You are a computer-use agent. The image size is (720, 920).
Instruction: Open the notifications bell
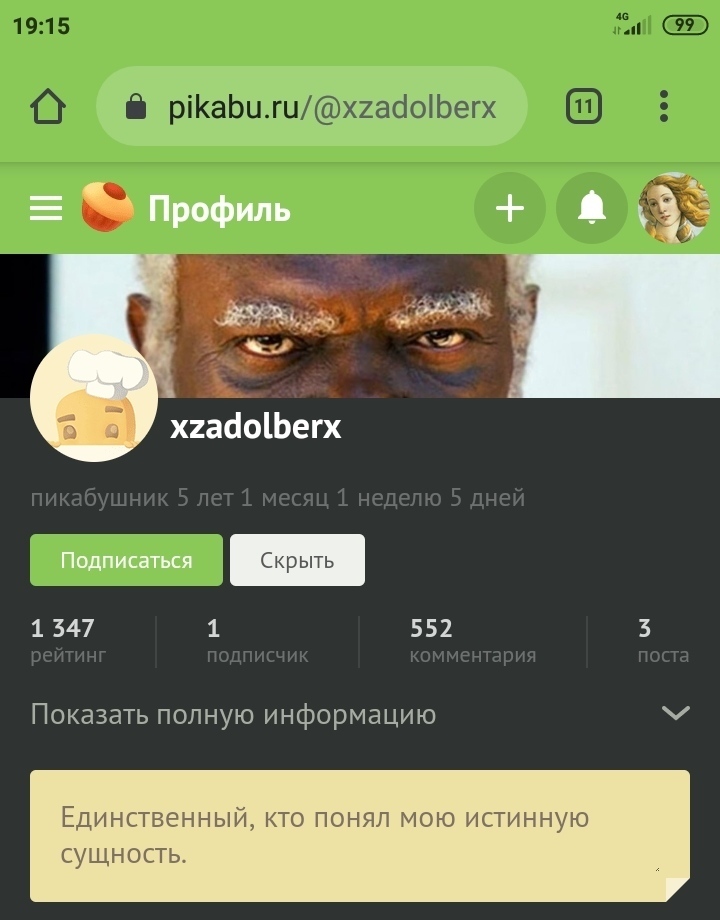pos(592,208)
